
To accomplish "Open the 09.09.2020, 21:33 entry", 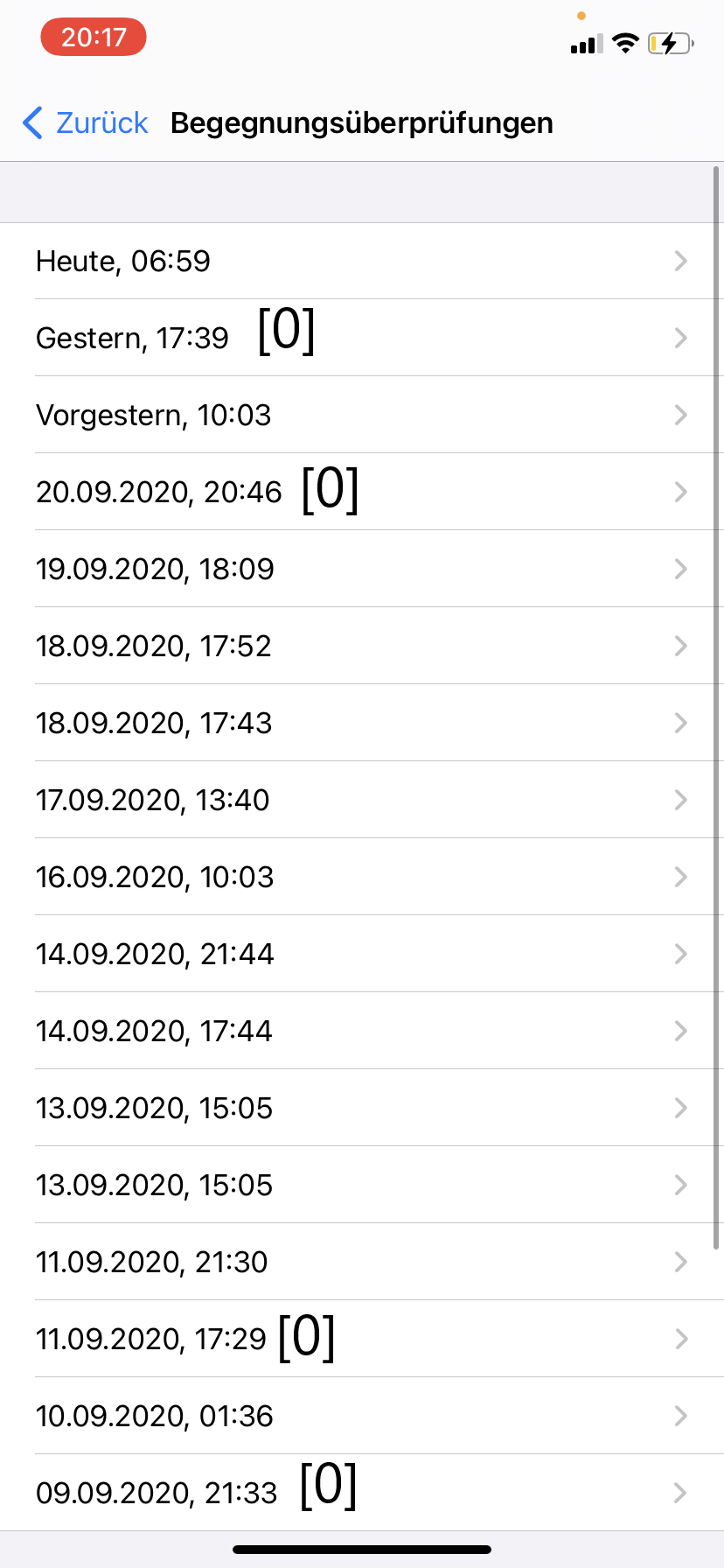I will (362, 1493).
